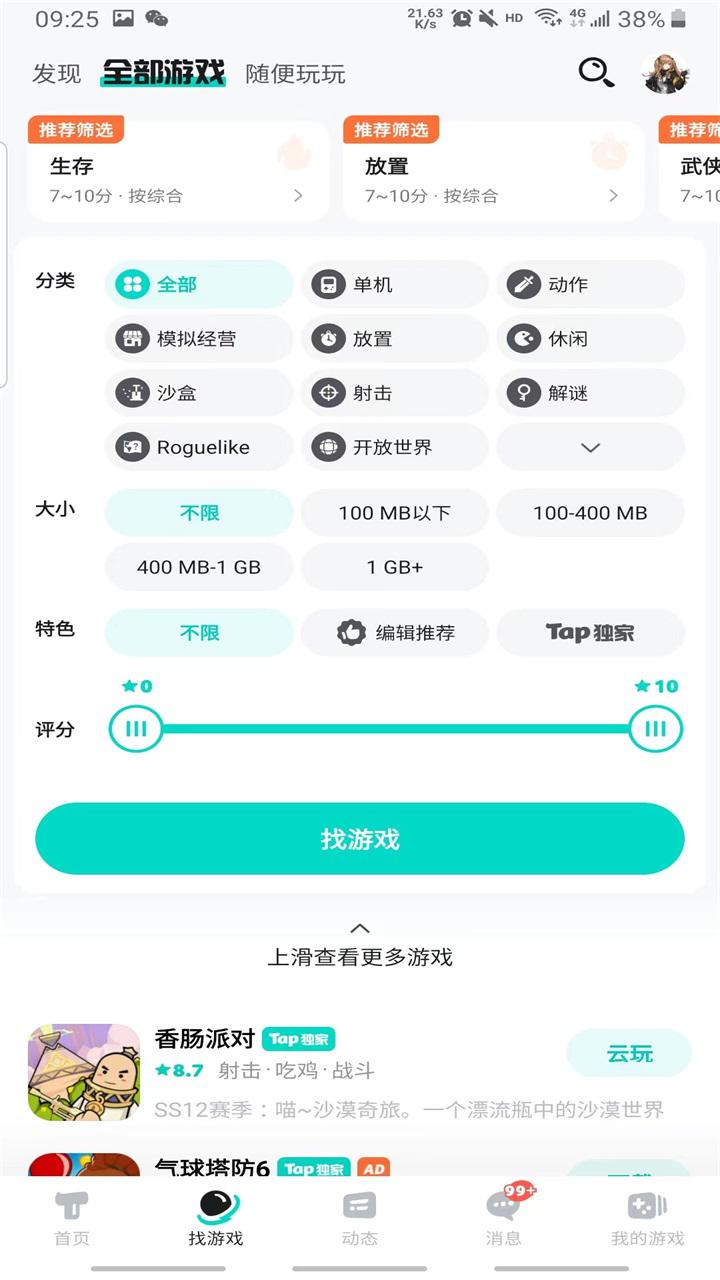Filter size to 100 MB以下

(x=395, y=513)
